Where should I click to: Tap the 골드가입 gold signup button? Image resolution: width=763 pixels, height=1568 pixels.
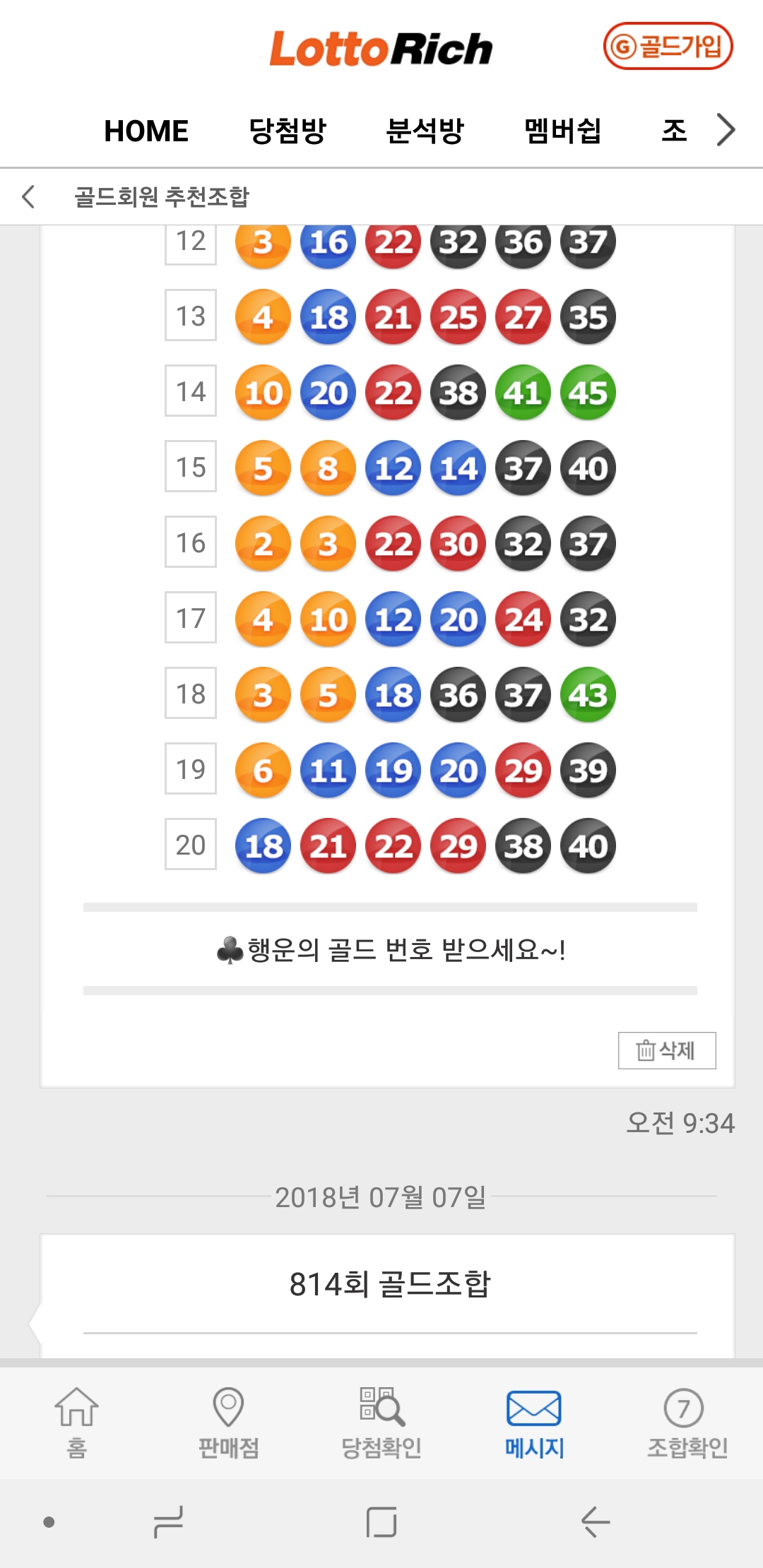(668, 47)
